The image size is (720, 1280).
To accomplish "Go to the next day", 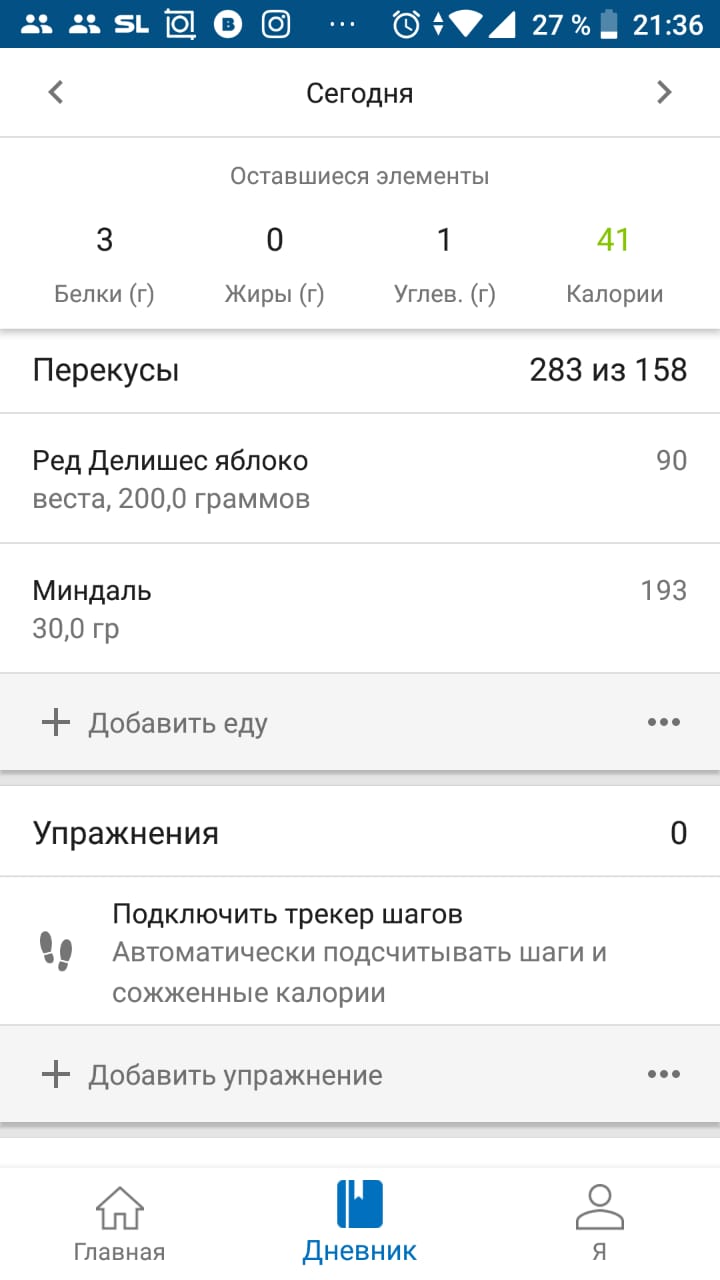I will [664, 93].
